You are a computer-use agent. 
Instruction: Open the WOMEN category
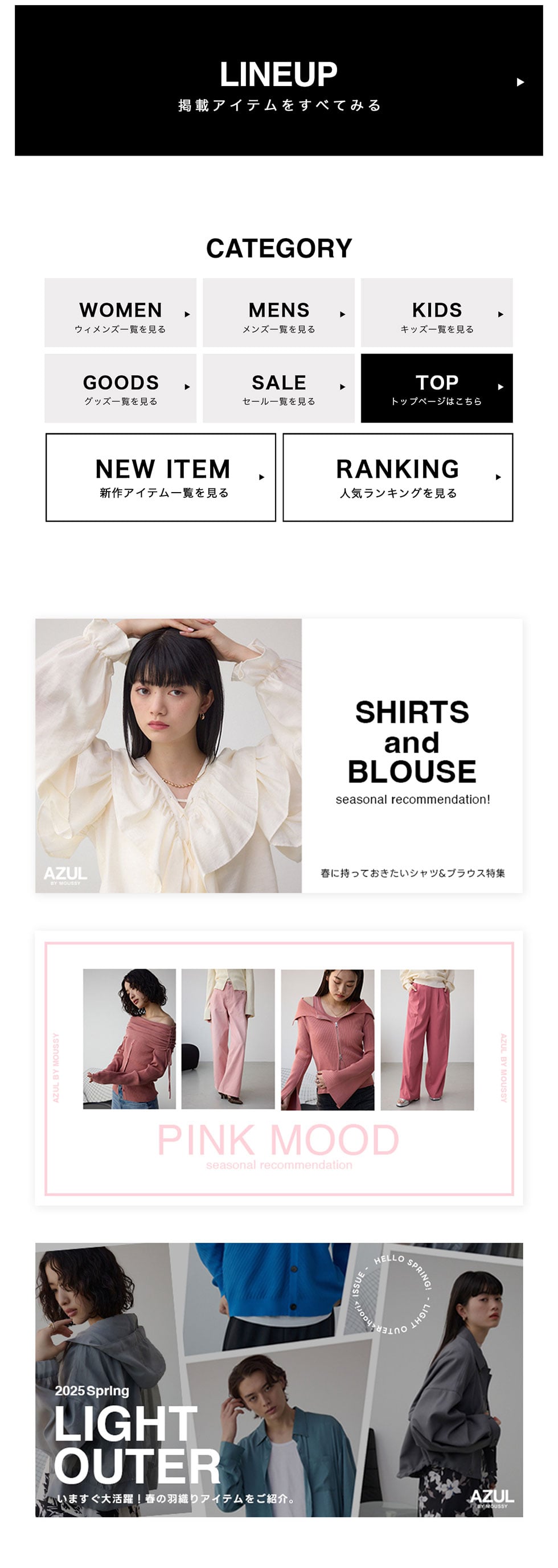pyautogui.click(x=121, y=313)
